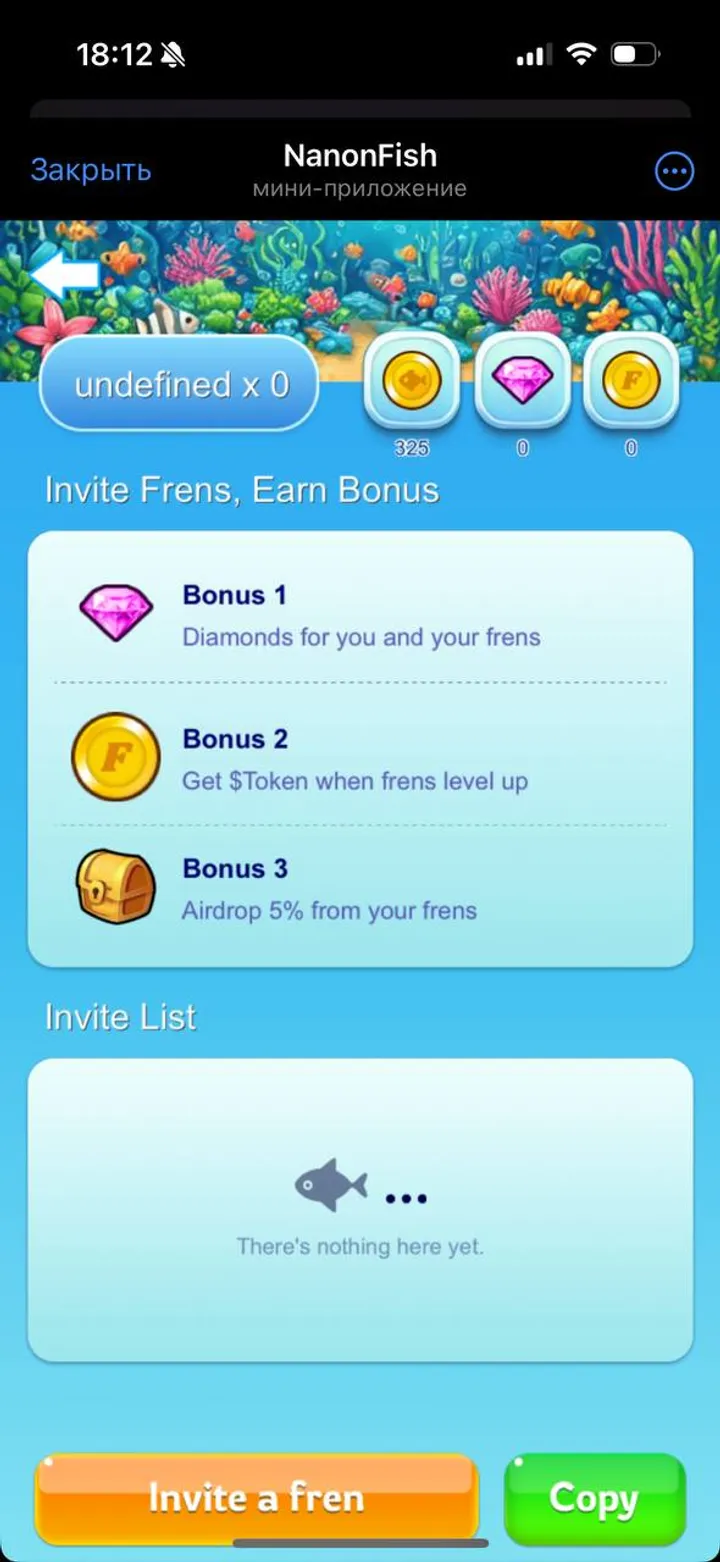
Task: Tap the Invite Frens, Earn Bonus heading
Action: point(240,489)
